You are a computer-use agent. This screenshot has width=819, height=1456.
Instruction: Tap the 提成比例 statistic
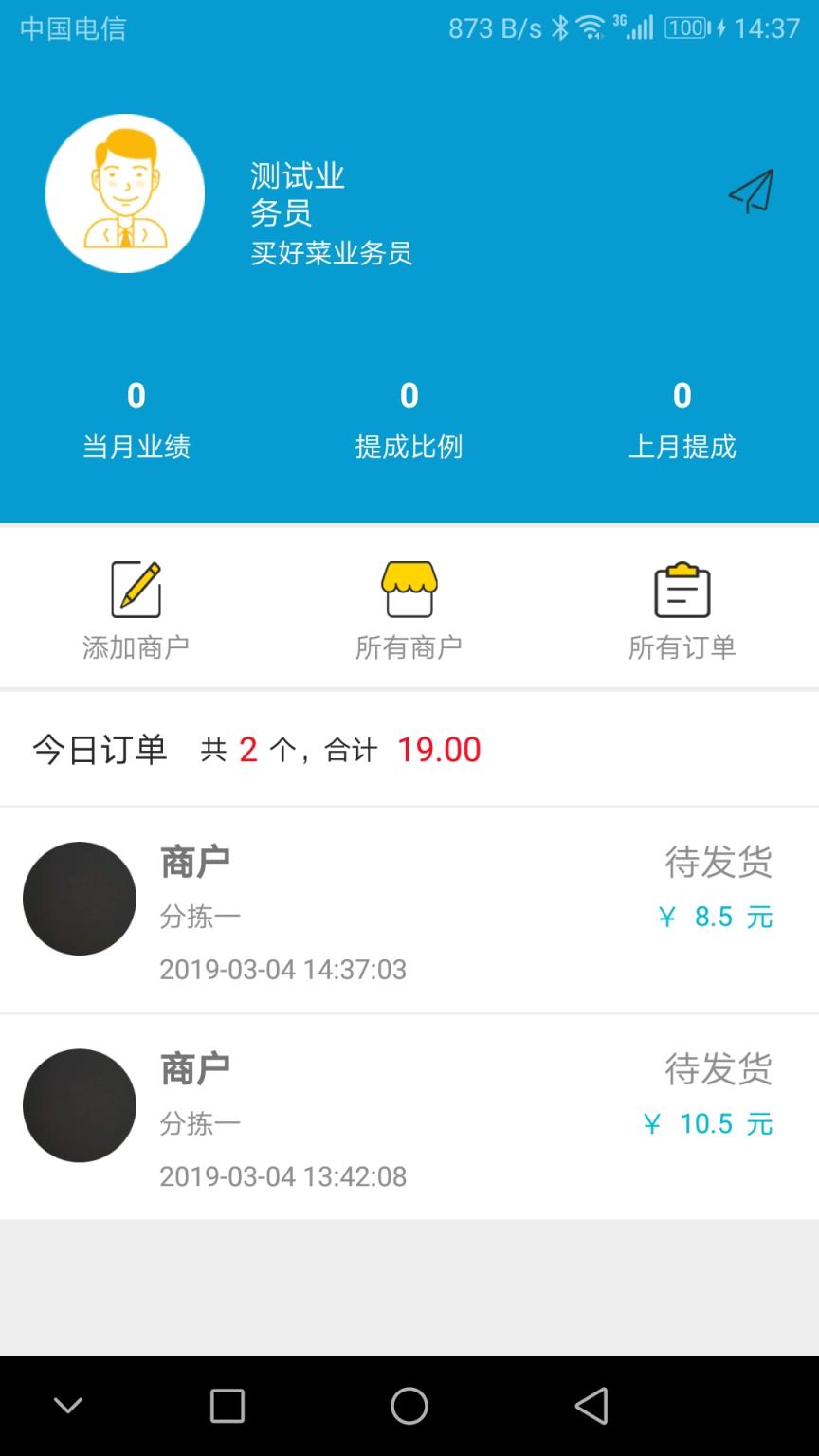point(409,446)
